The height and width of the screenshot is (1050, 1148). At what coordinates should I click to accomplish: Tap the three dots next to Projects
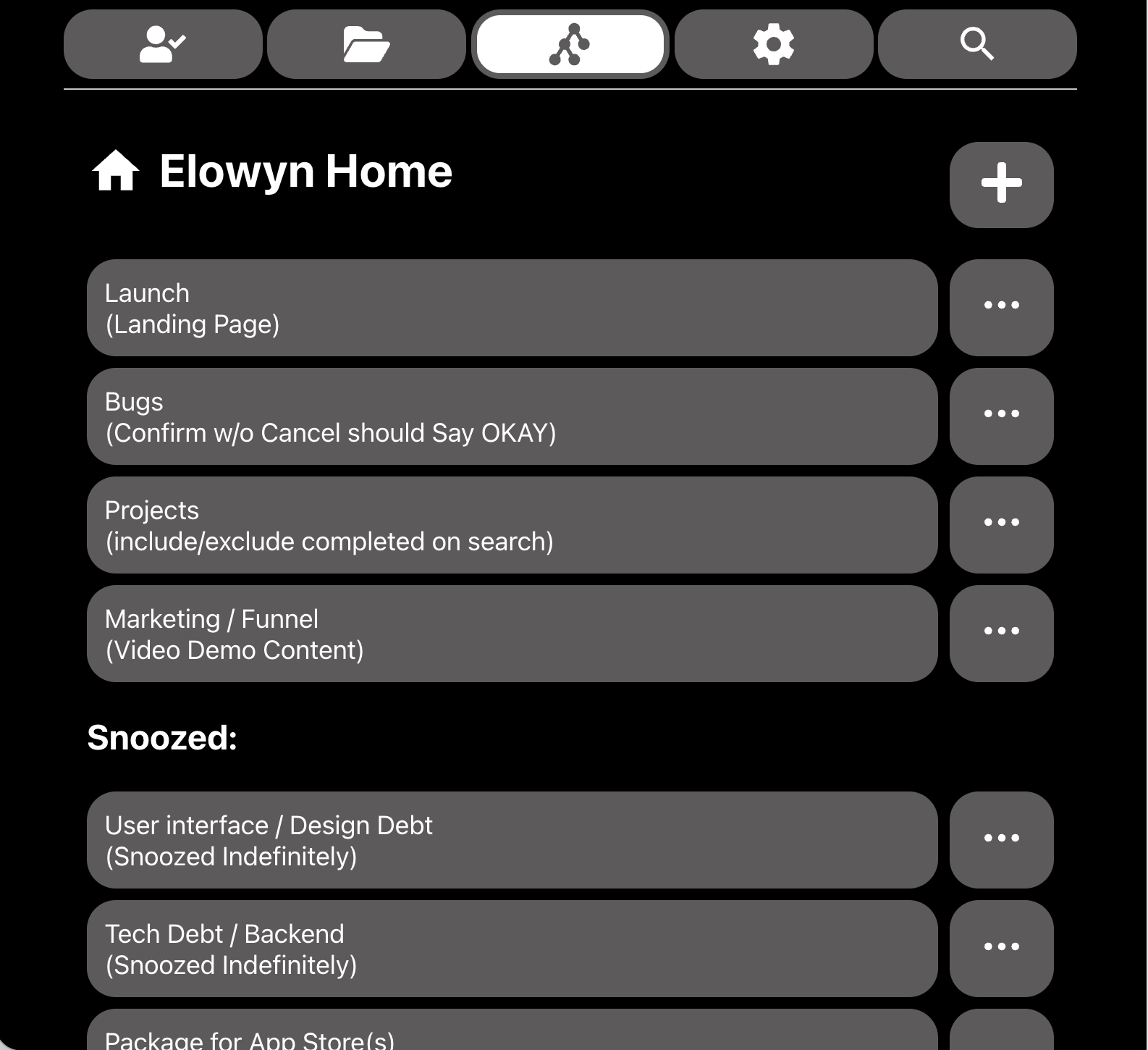(1001, 525)
